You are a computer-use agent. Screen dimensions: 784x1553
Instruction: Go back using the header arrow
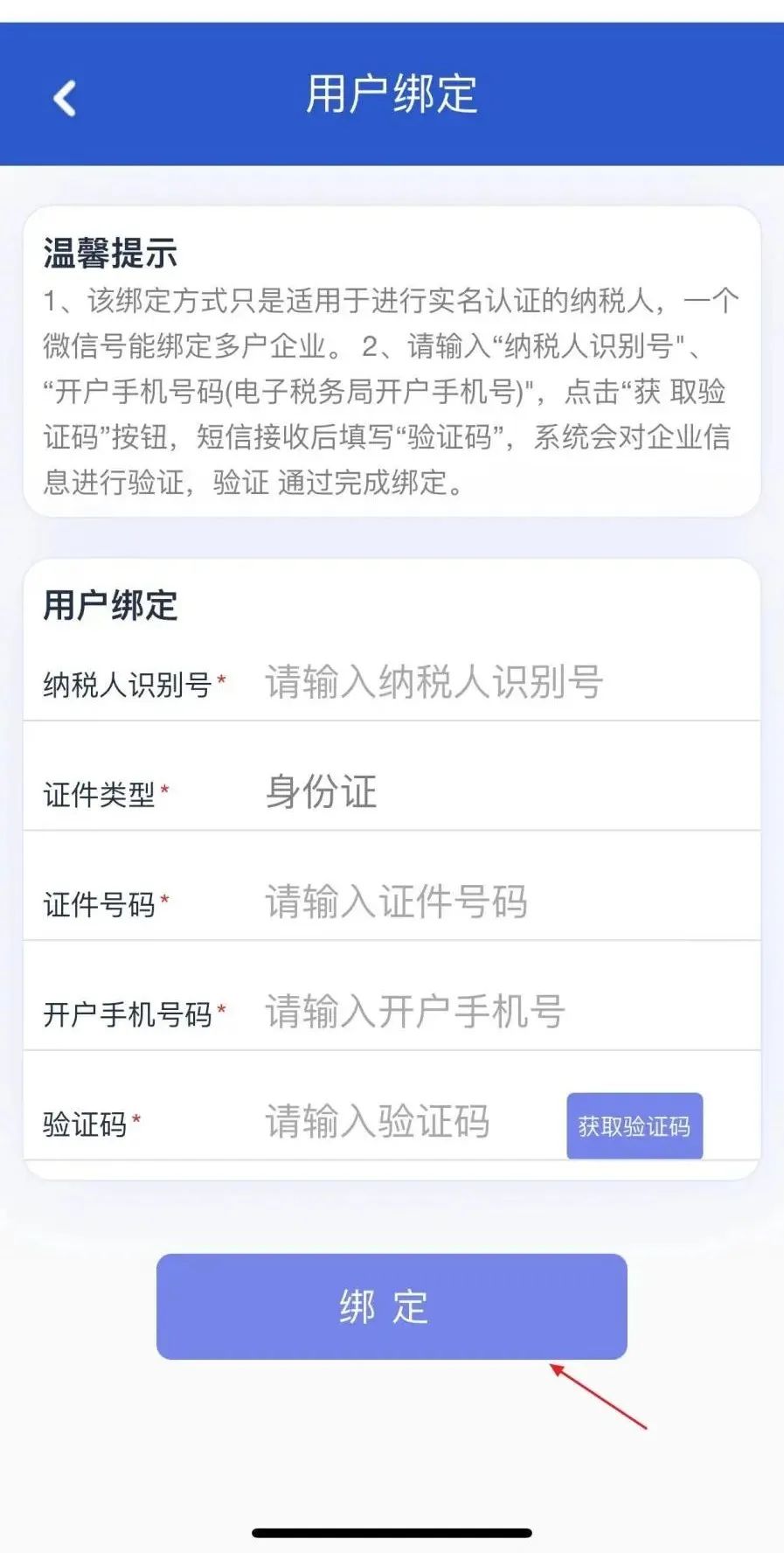pyautogui.click(x=65, y=98)
